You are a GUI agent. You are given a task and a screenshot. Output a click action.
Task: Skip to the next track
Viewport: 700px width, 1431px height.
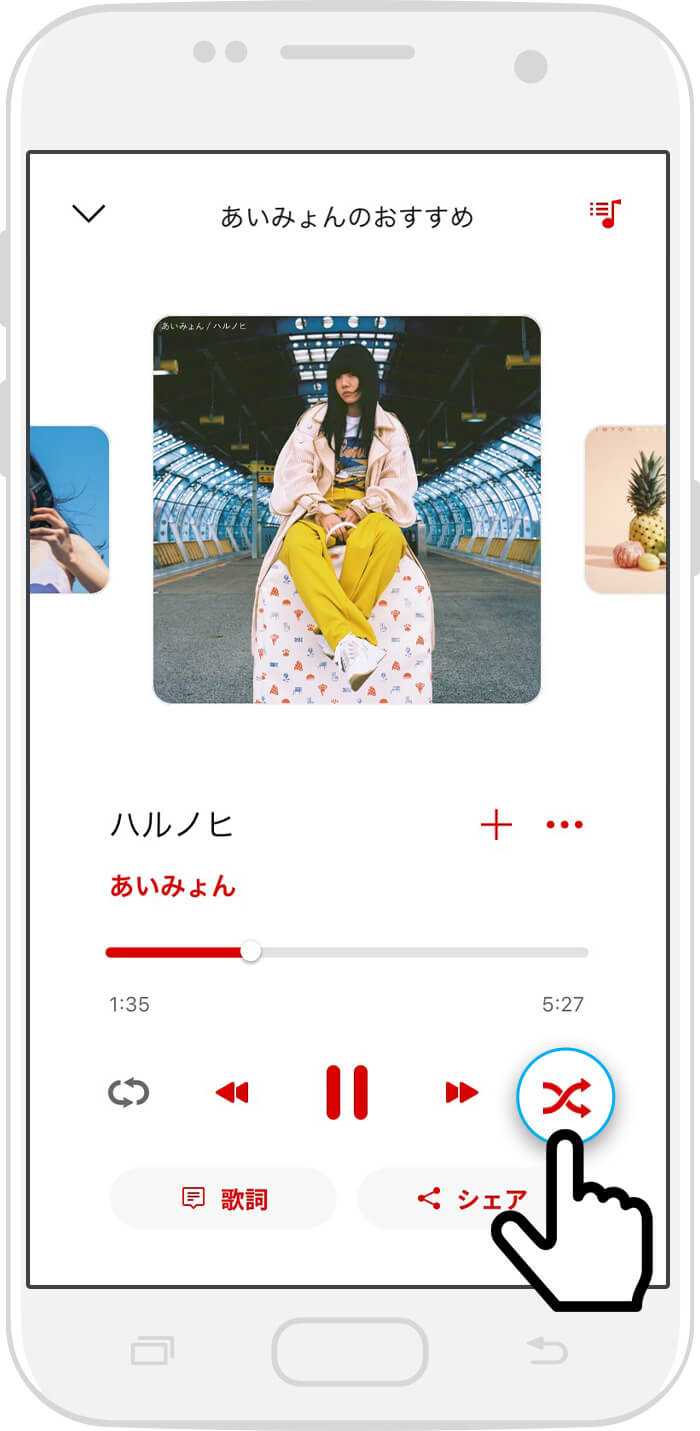pyautogui.click(x=462, y=1093)
